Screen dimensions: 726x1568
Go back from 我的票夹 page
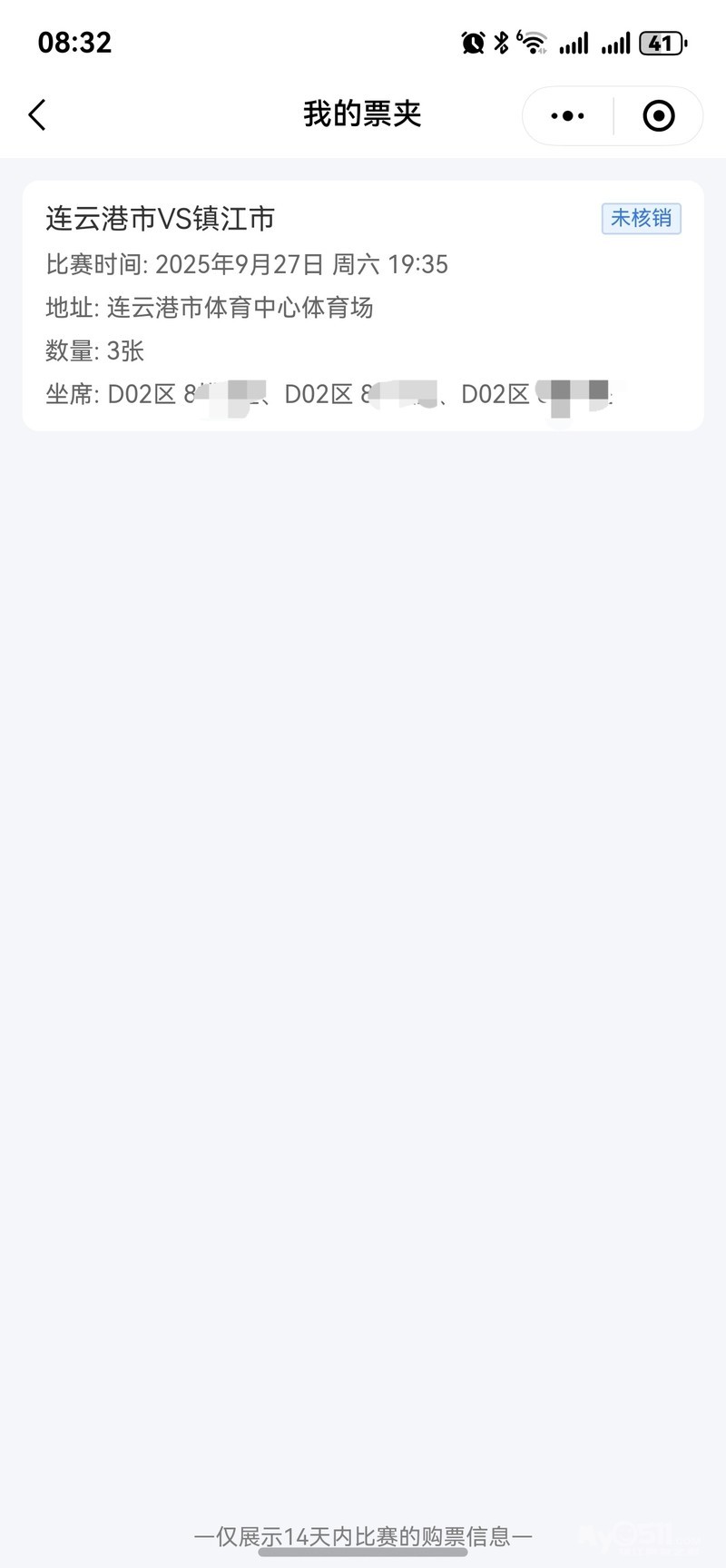pos(37,115)
